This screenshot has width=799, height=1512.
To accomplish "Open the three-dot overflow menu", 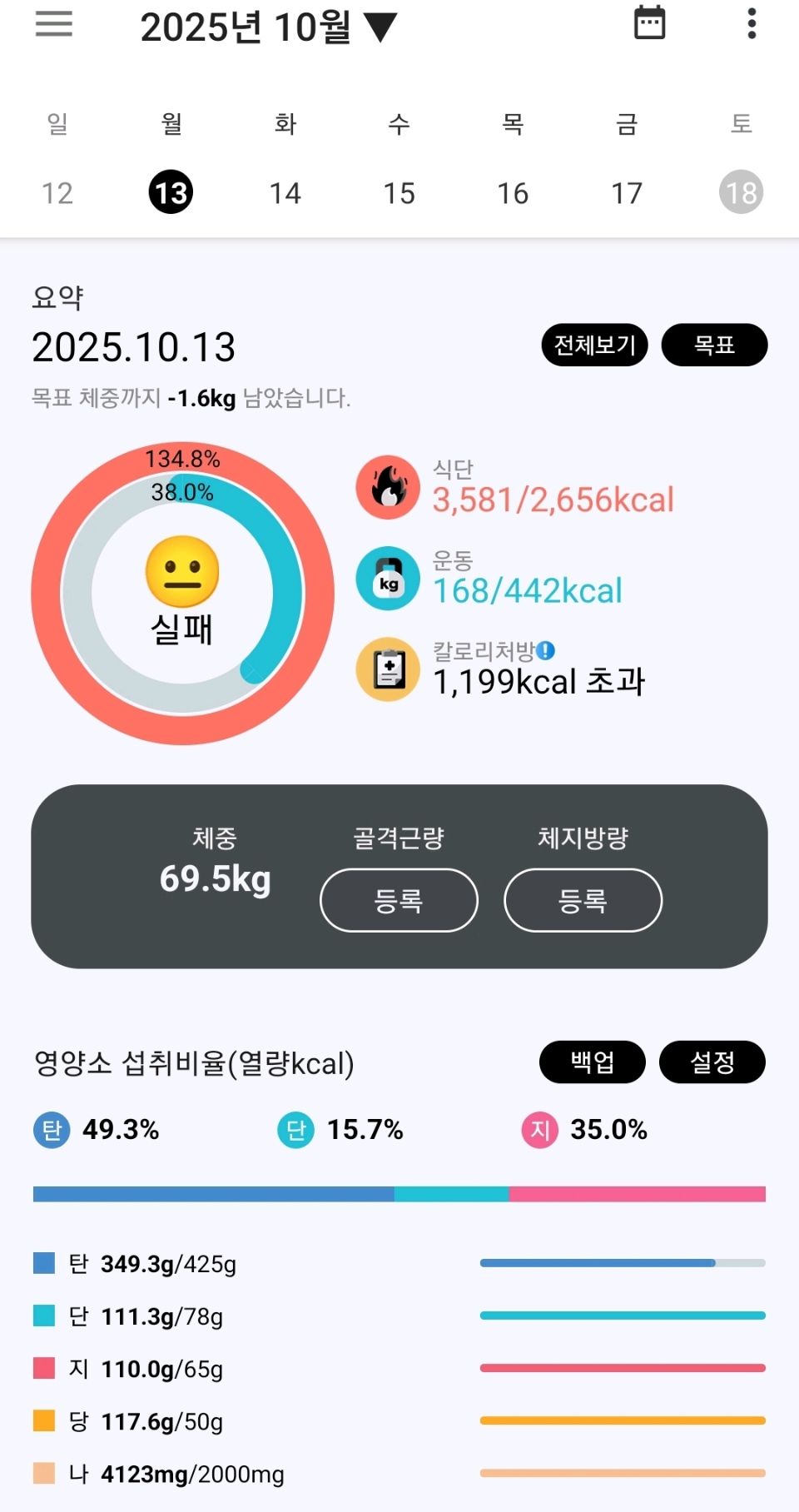I will (752, 24).
